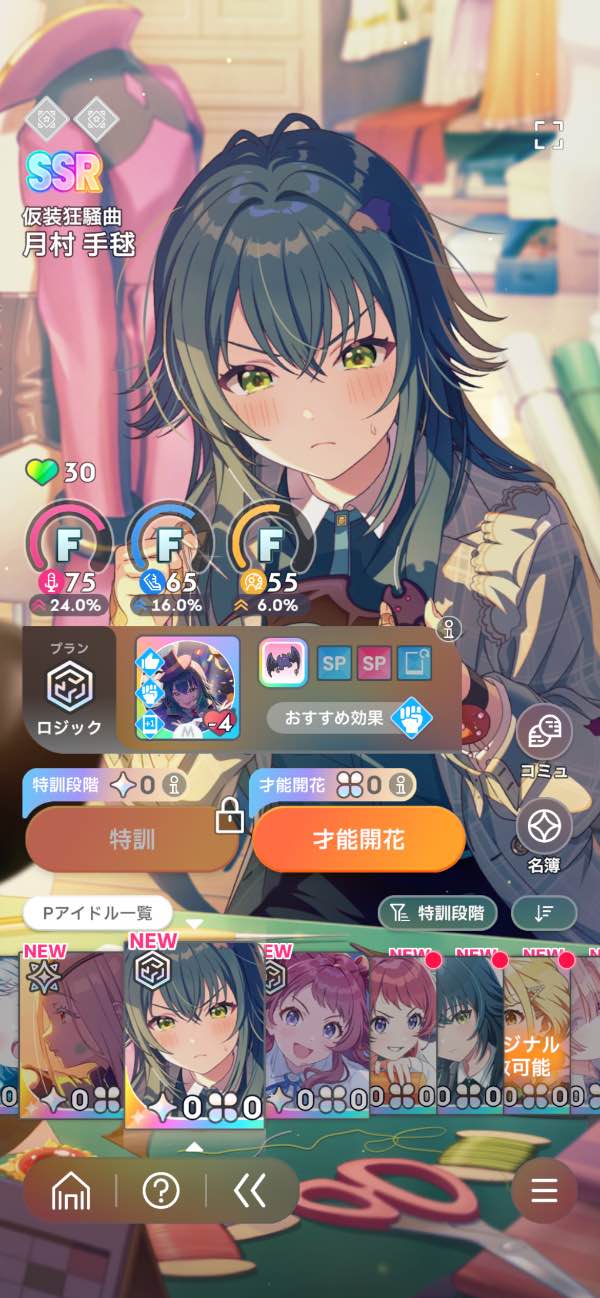Toggle the list sort order
The image size is (600, 1298).
click(x=543, y=912)
